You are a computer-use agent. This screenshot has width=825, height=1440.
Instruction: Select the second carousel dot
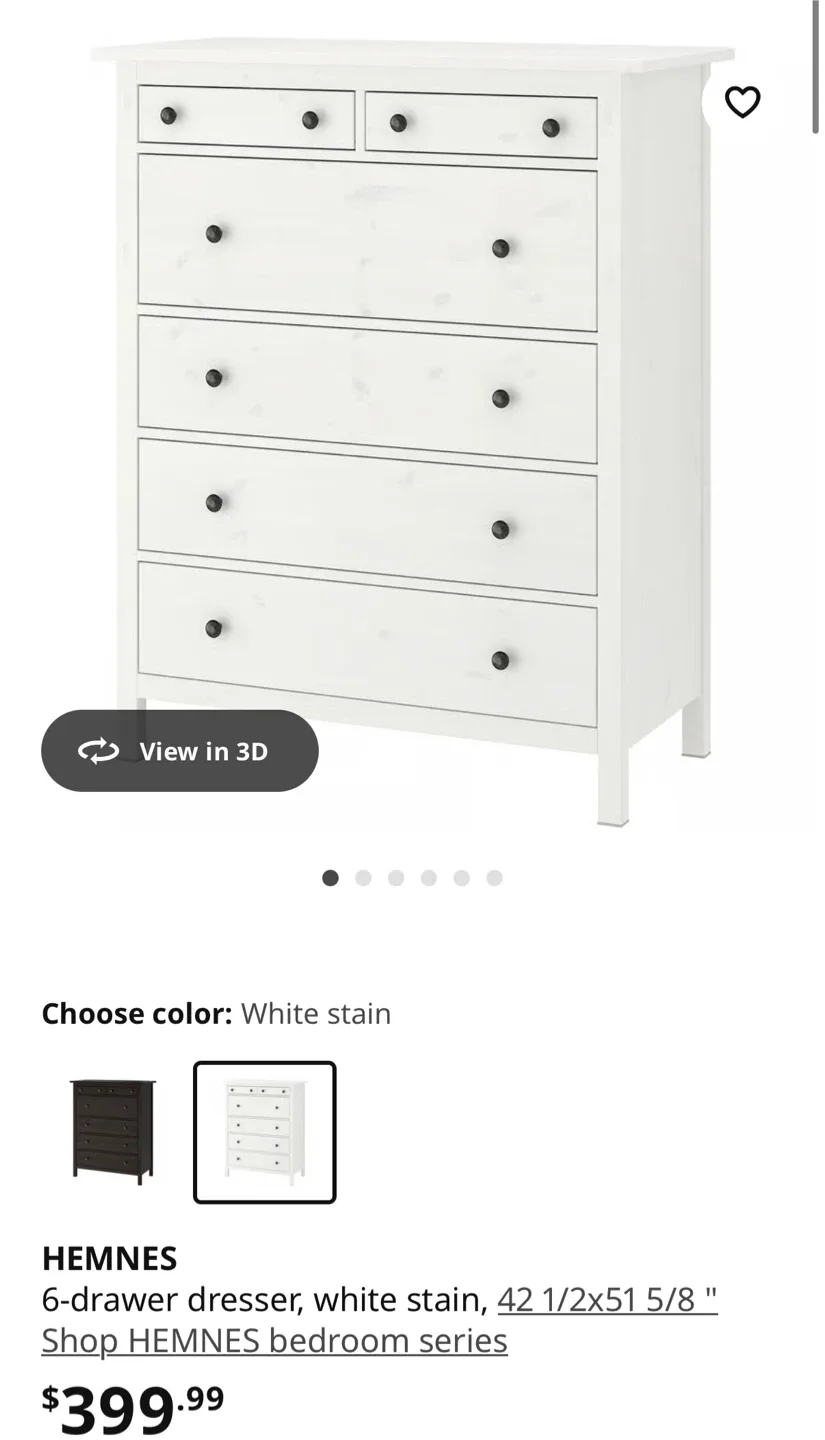(x=363, y=877)
